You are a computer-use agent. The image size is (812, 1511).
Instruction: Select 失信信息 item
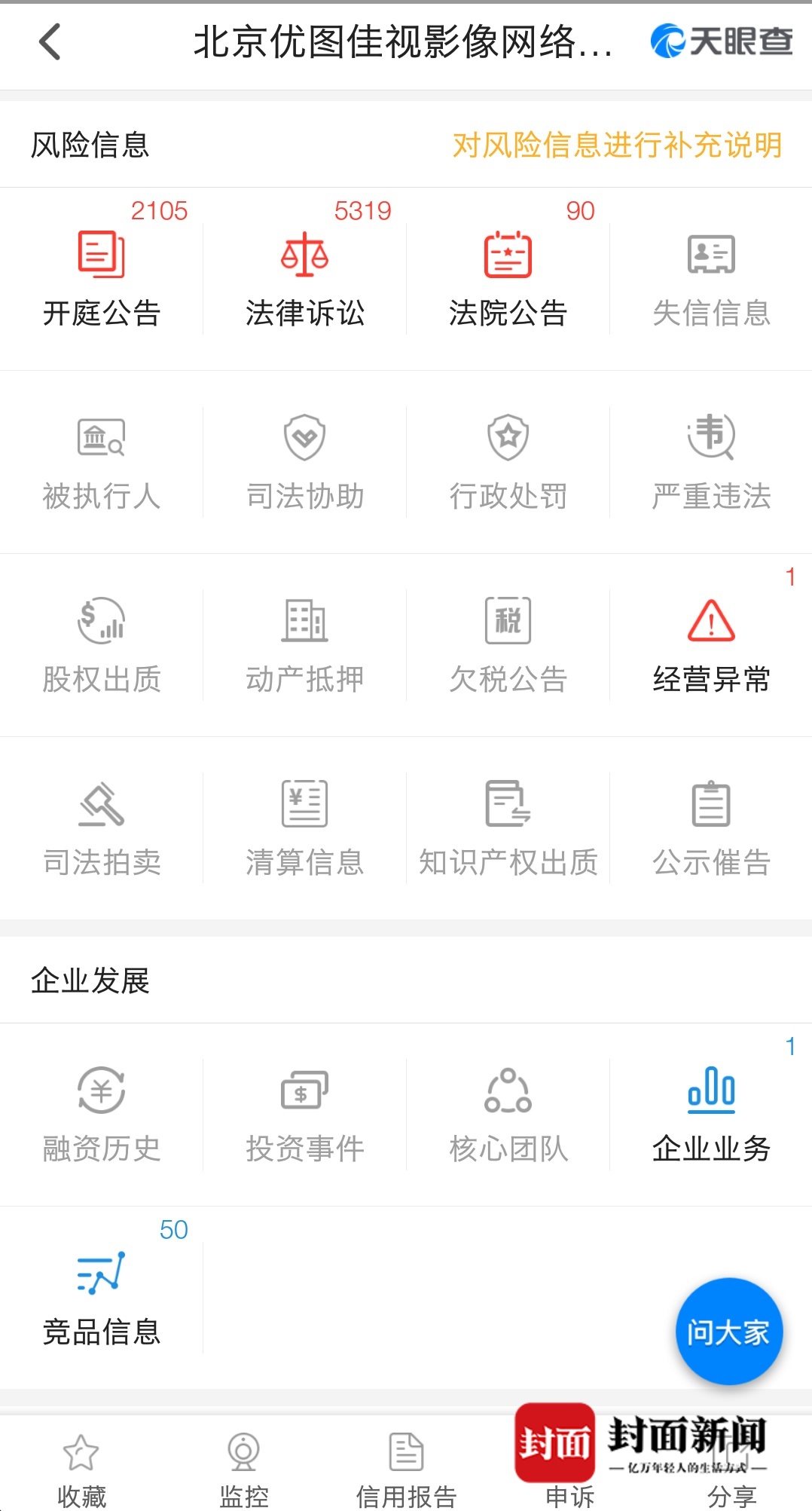(x=712, y=279)
